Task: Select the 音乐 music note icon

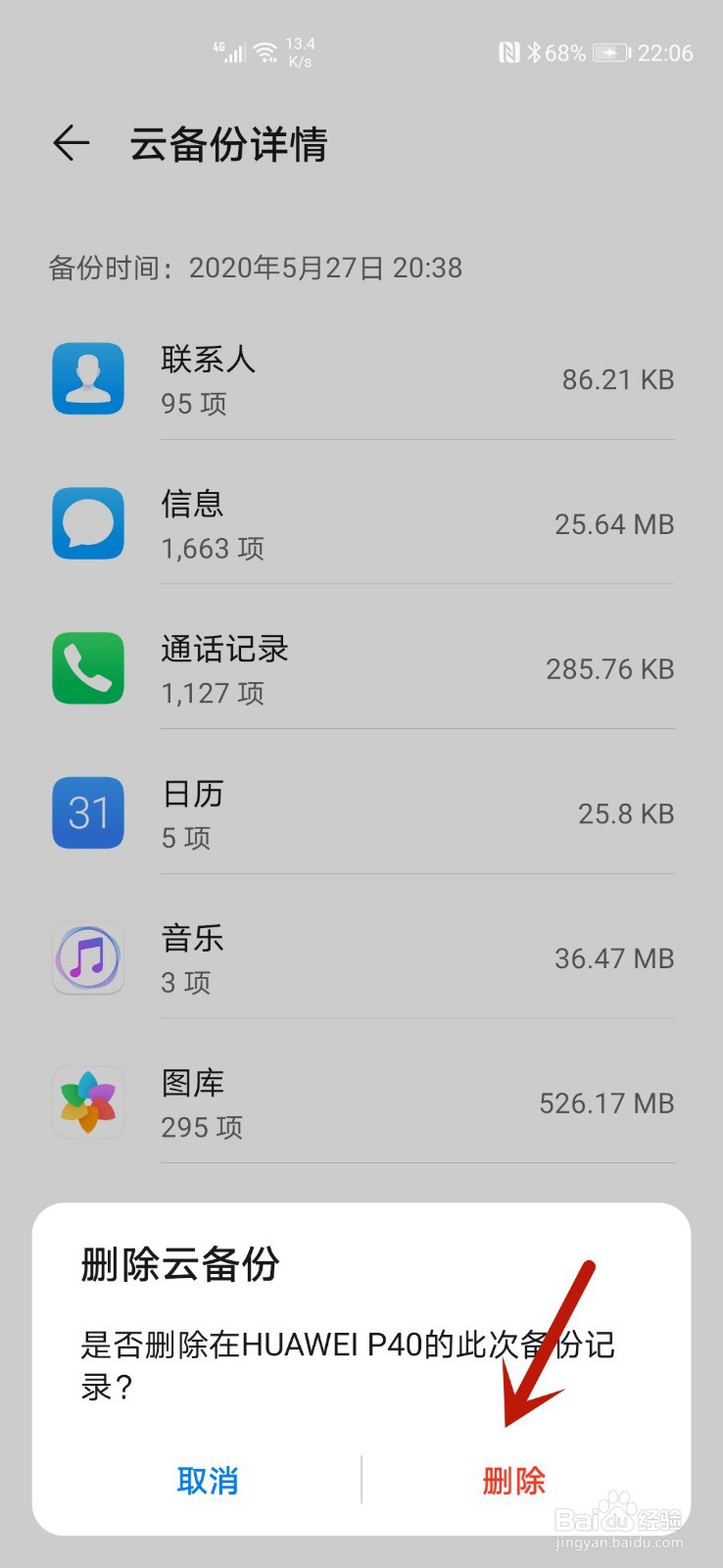Action: 87,957
